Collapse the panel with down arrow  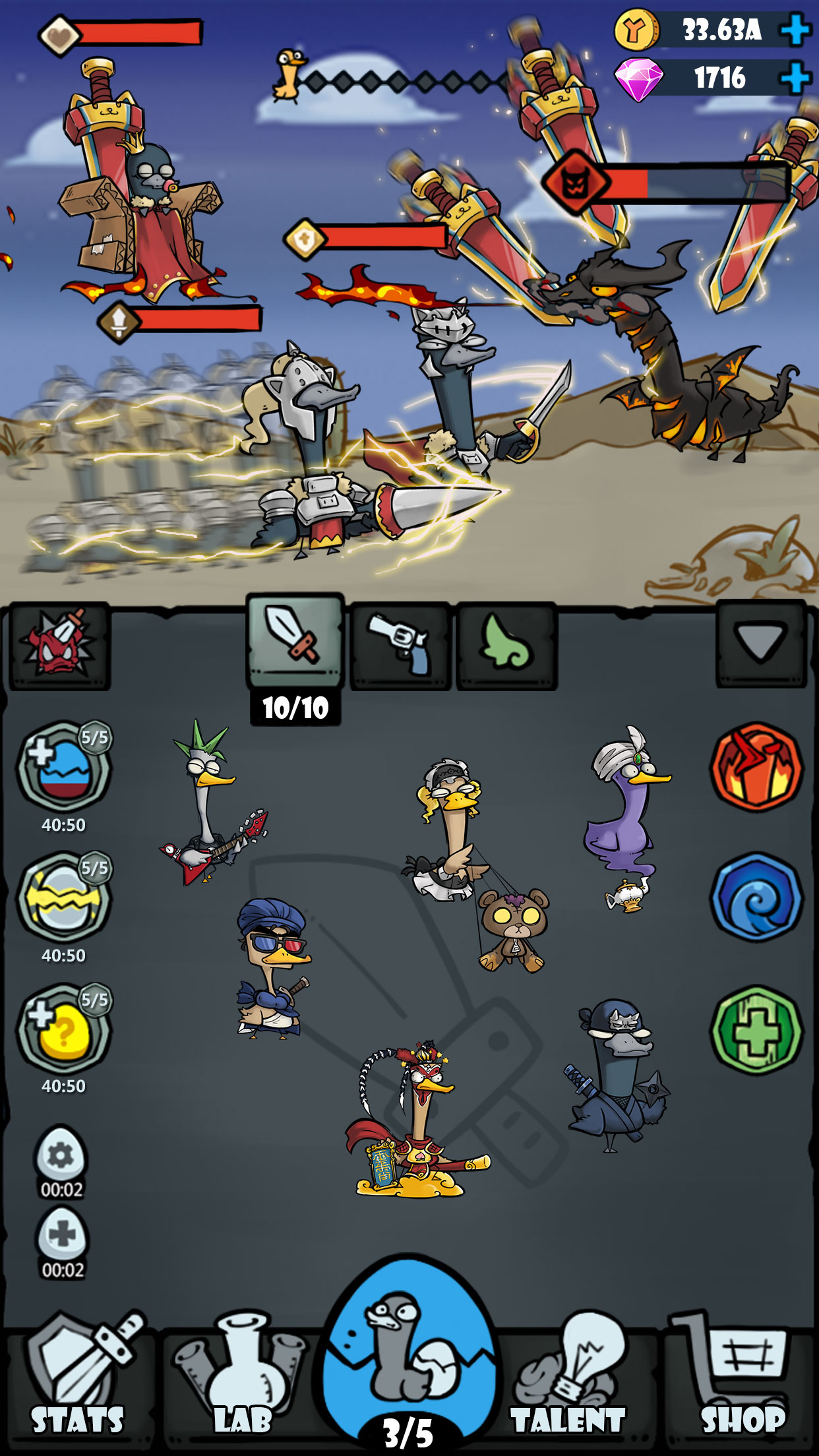click(761, 643)
